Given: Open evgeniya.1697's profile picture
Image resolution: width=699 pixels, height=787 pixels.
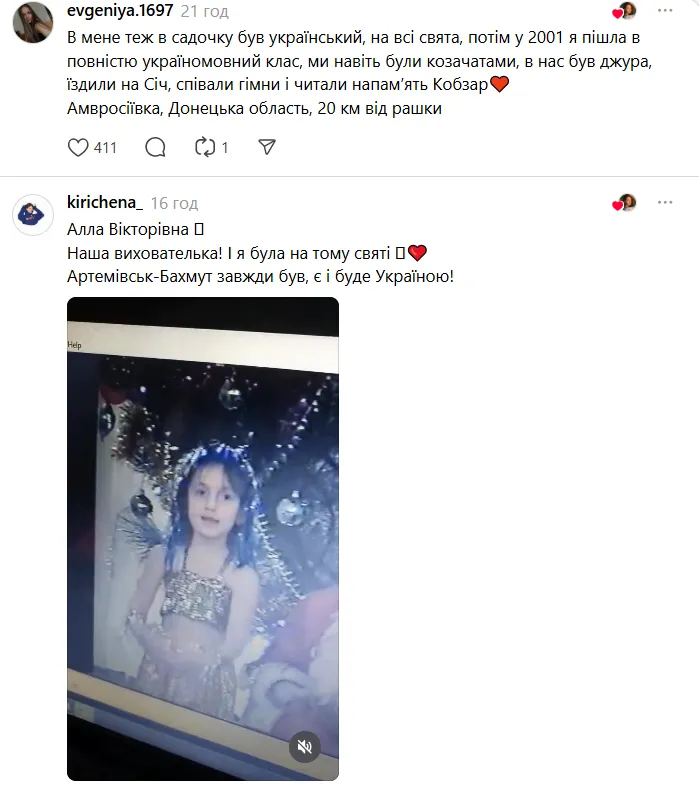Looking at the screenshot, I should coord(33,22).
